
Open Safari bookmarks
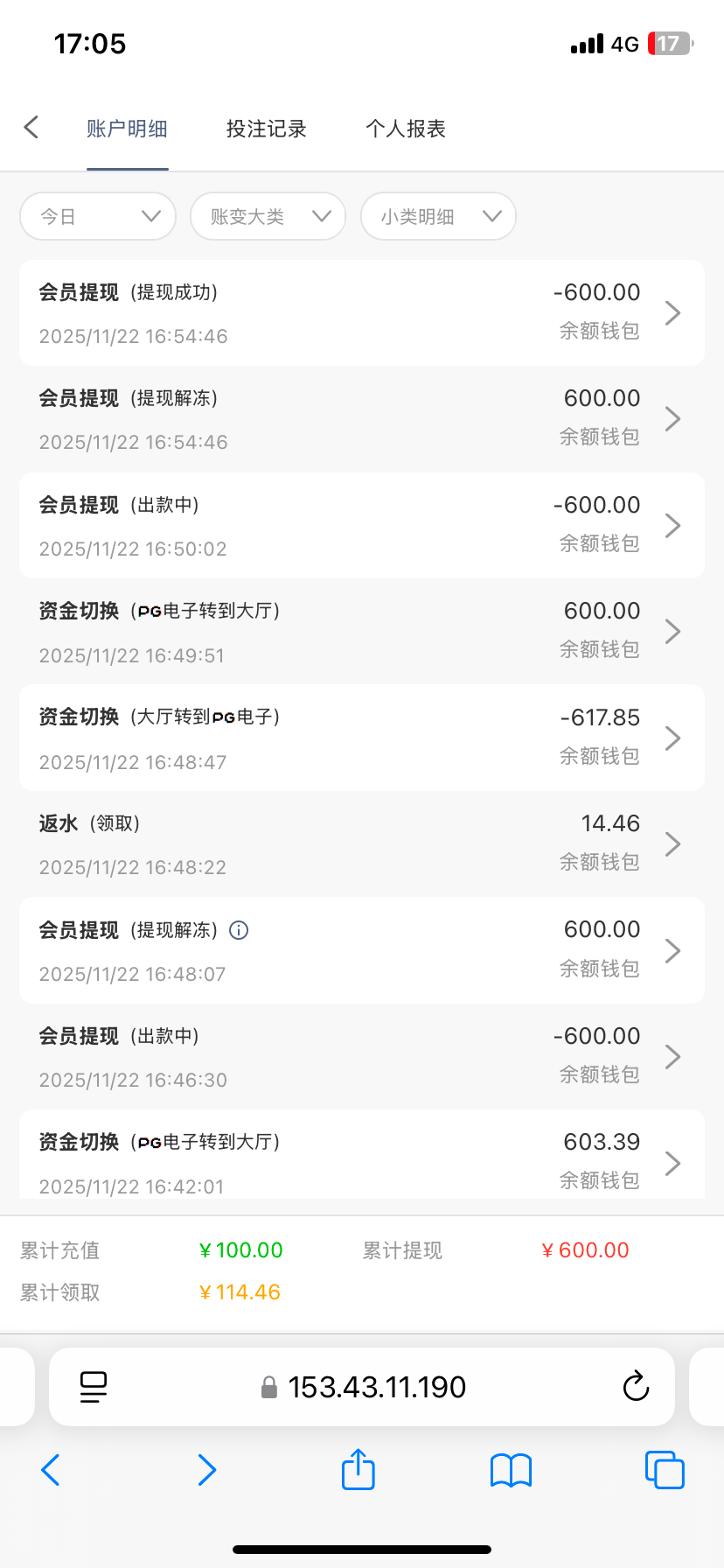coord(511,1470)
